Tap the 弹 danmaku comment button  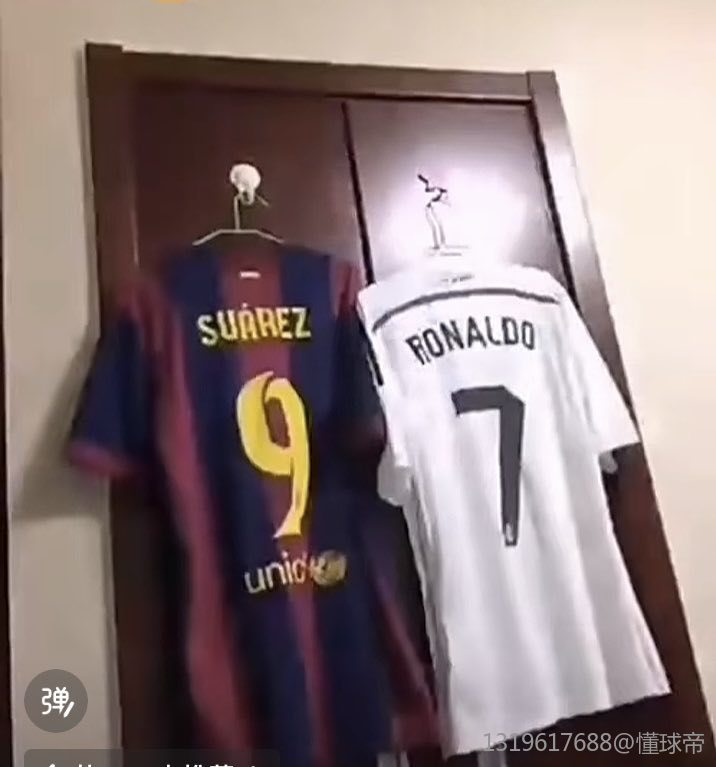click(x=56, y=700)
